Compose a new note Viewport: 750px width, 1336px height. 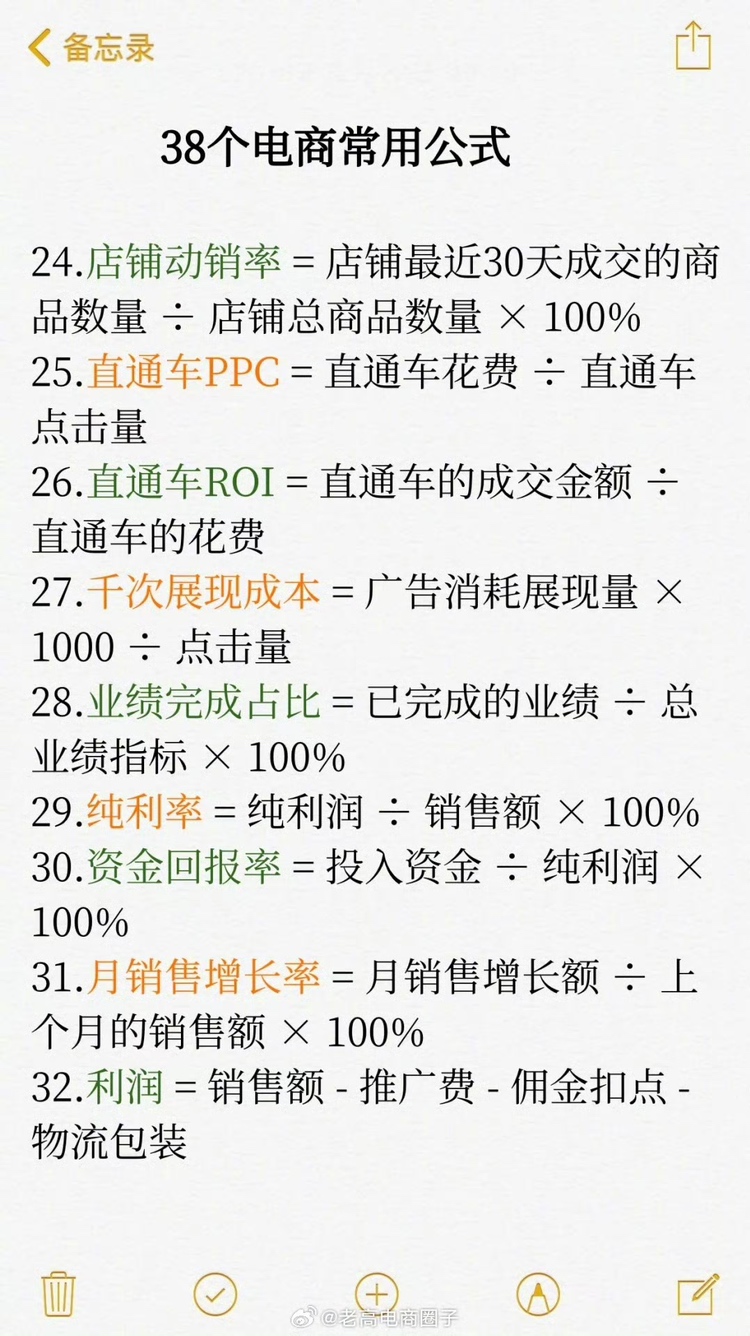[697, 1293]
